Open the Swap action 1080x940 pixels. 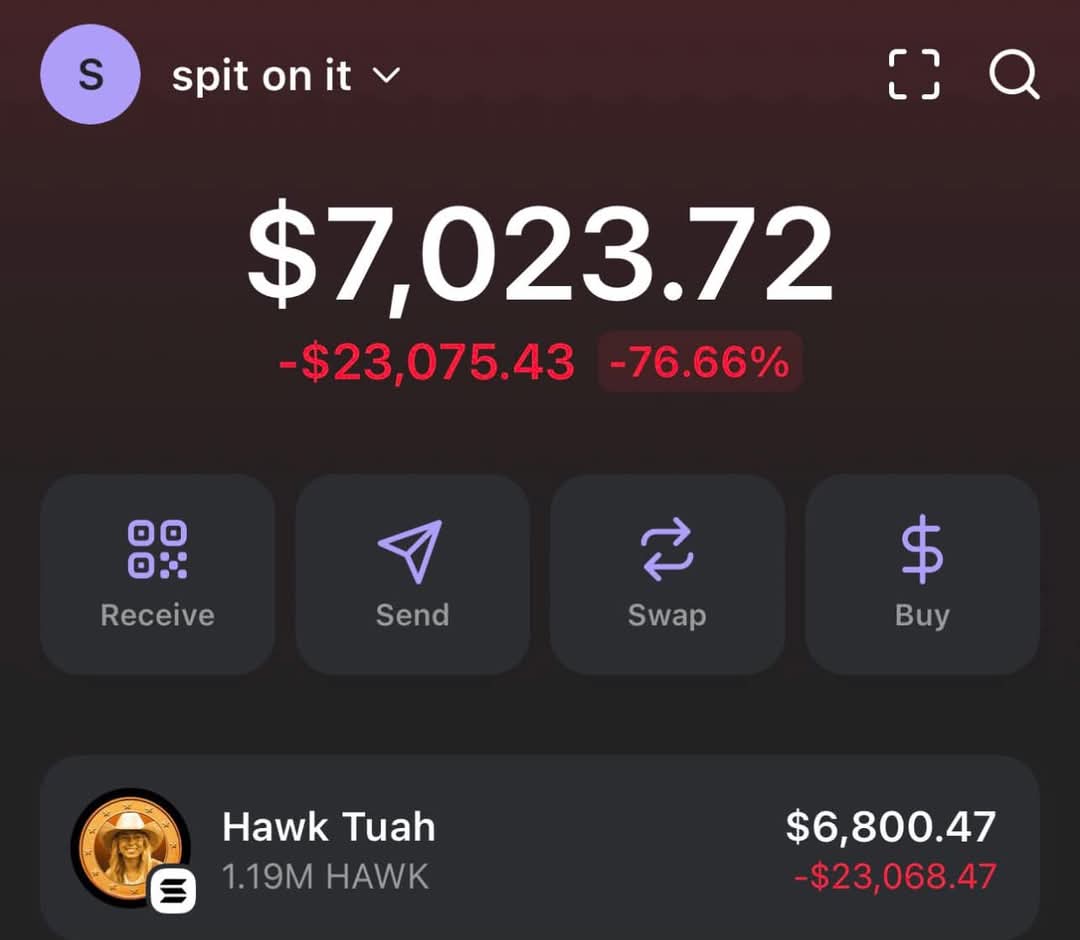click(x=667, y=574)
